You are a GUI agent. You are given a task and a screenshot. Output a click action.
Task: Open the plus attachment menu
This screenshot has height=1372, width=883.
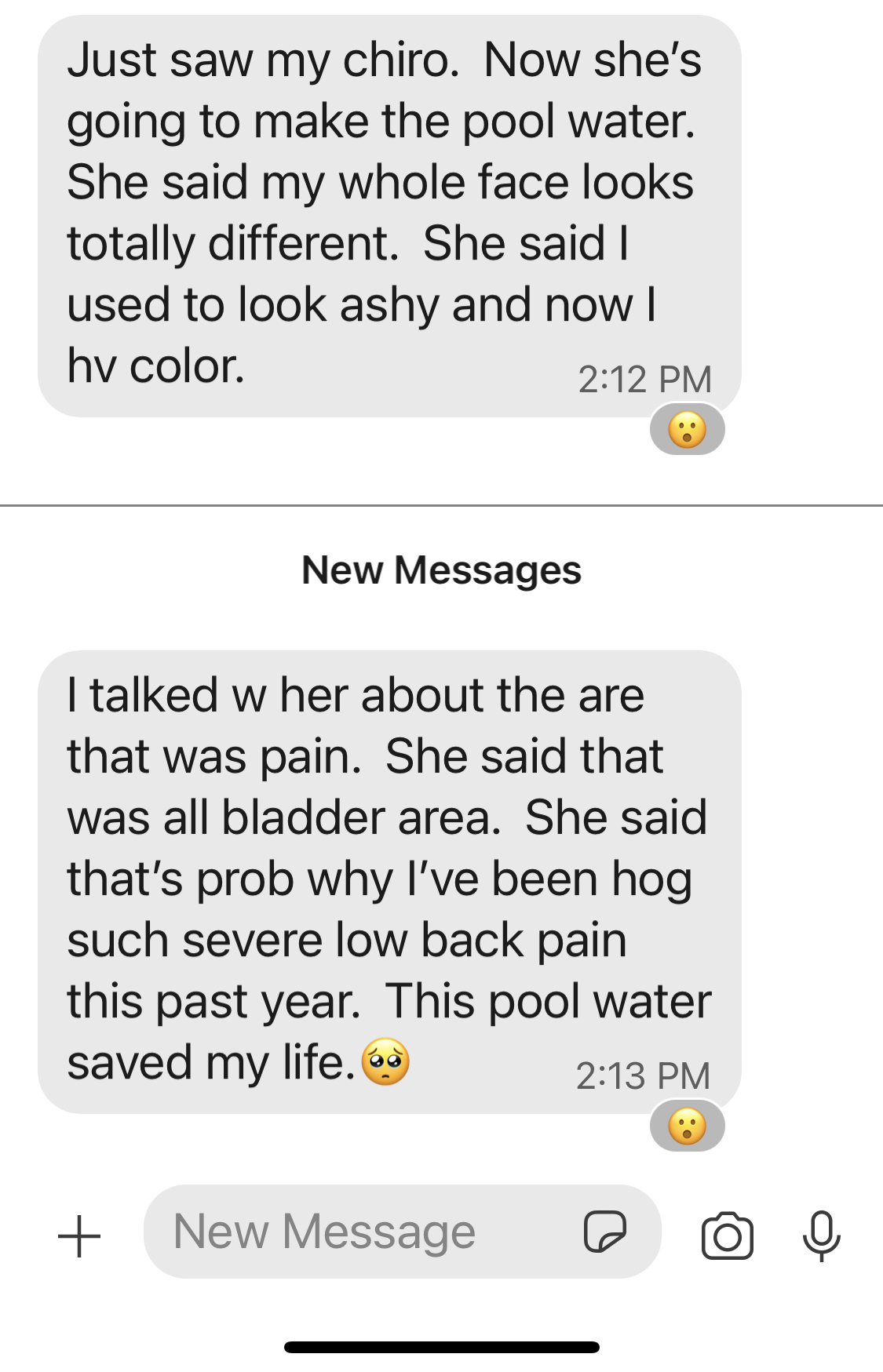[79, 1236]
